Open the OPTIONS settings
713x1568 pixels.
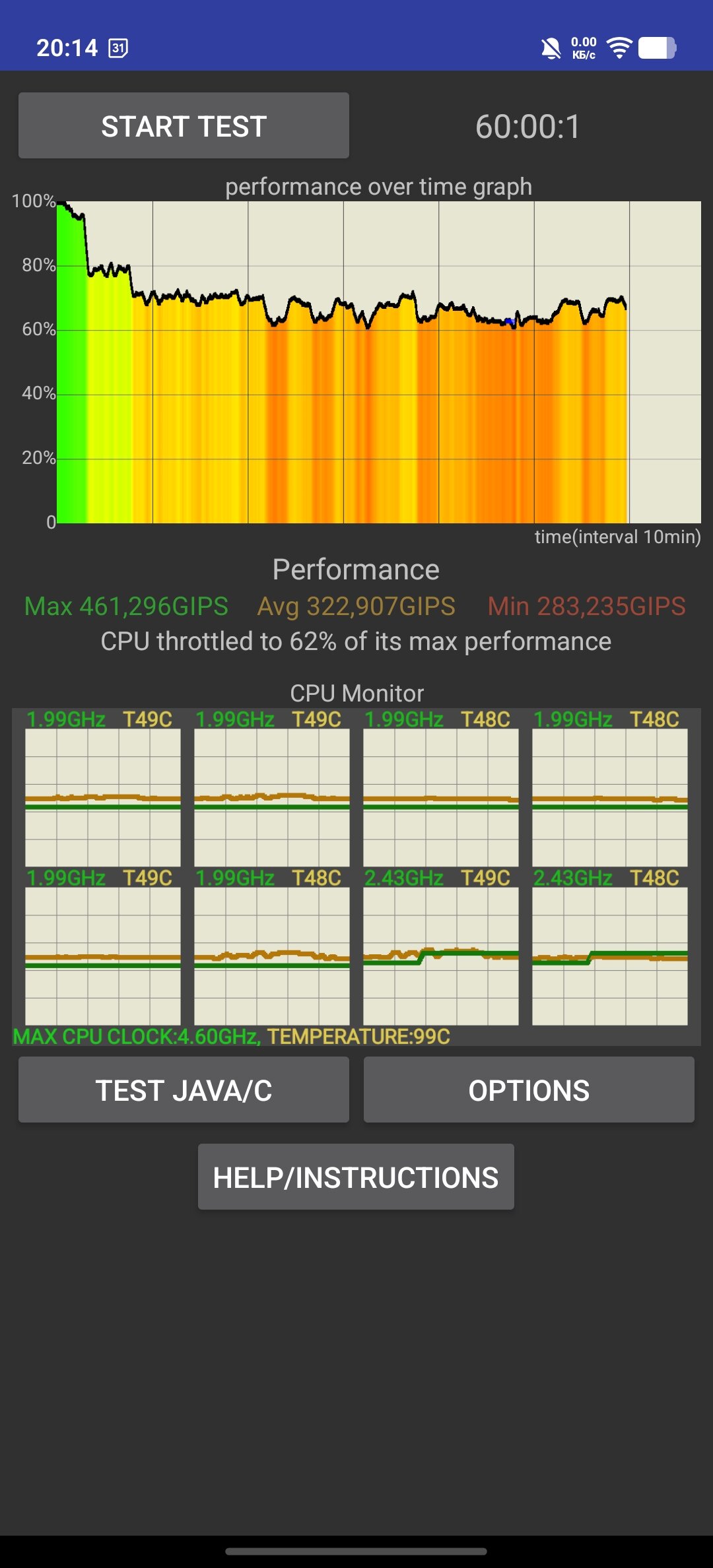[x=529, y=1090]
